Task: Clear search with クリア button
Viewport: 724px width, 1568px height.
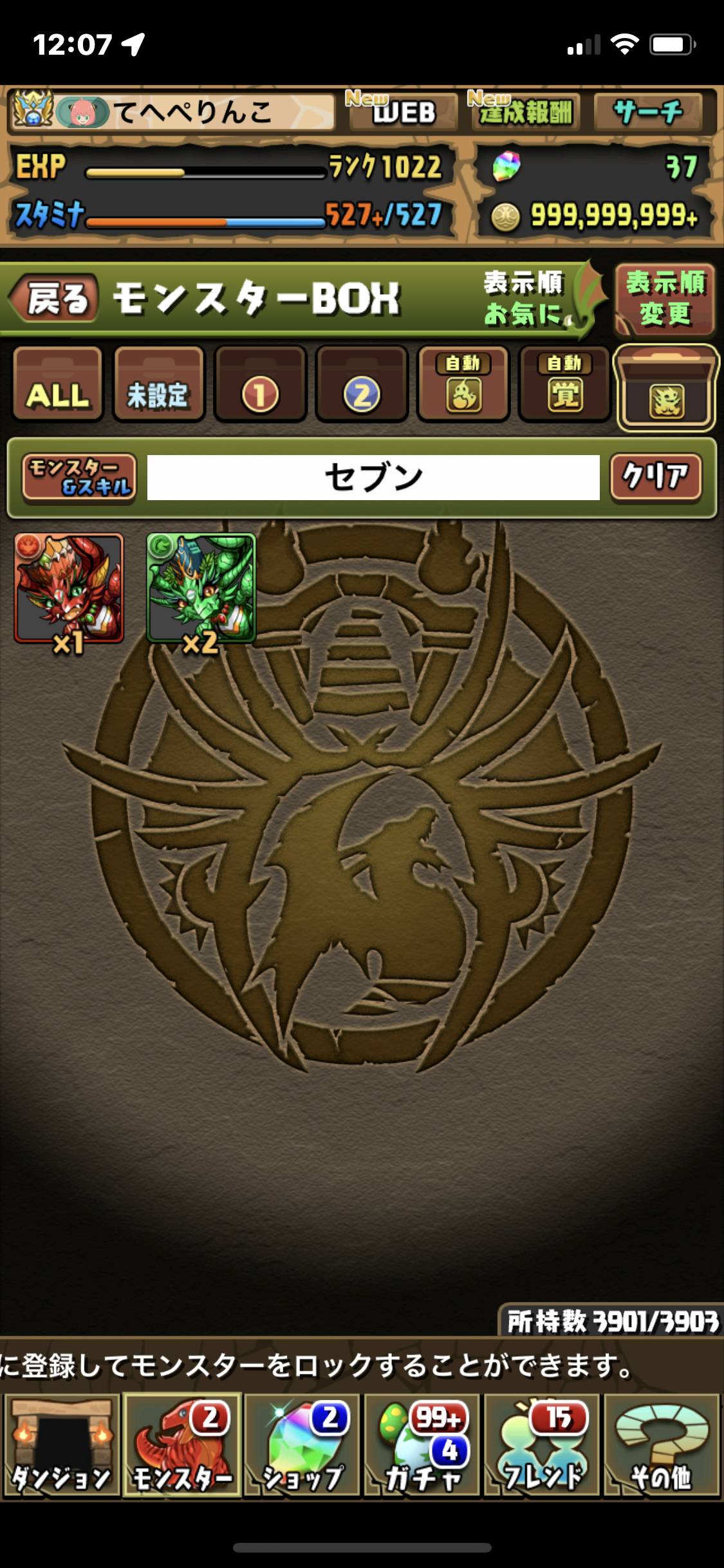Action: (x=655, y=477)
